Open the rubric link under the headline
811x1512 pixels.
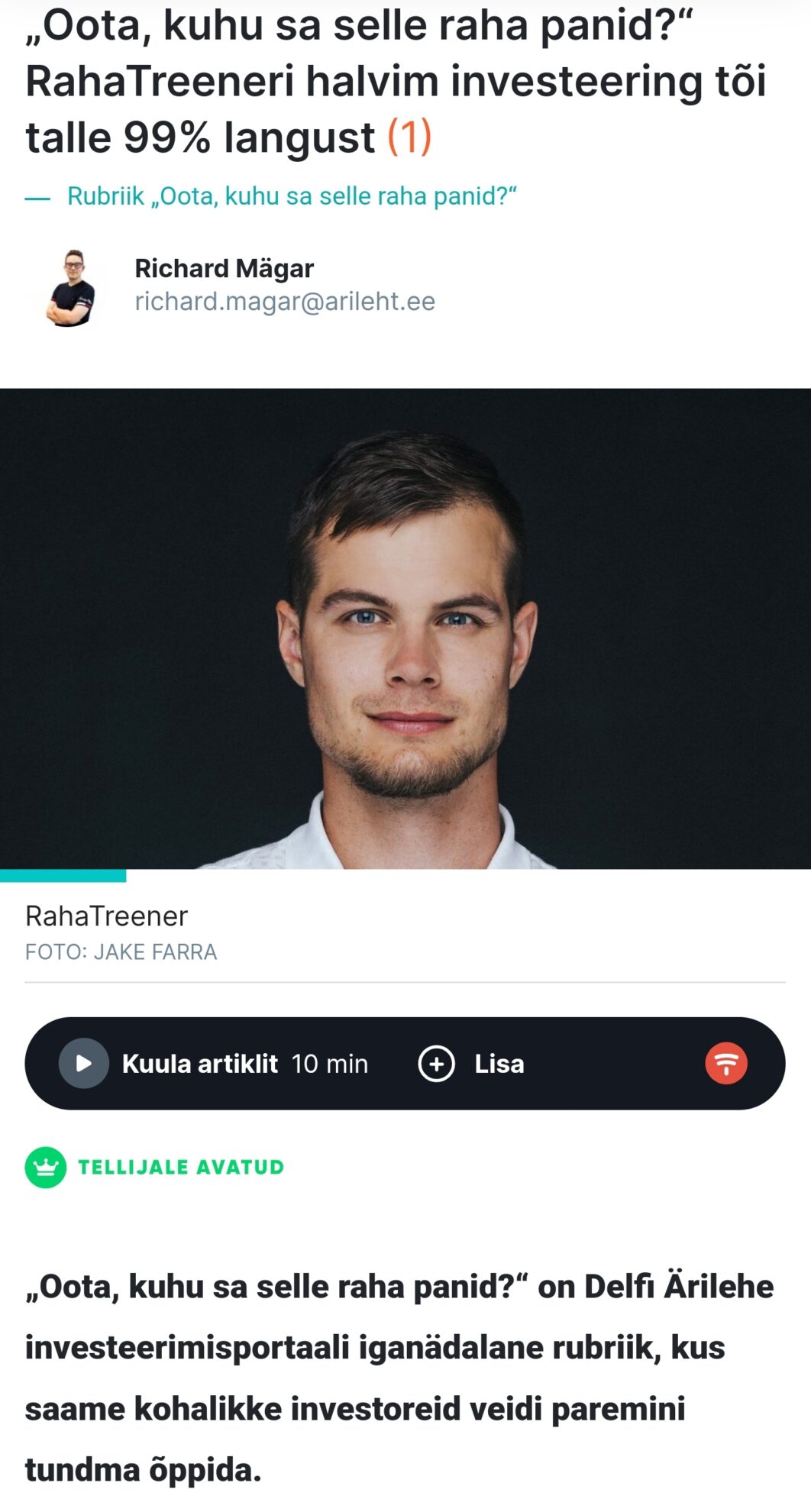coord(292,196)
